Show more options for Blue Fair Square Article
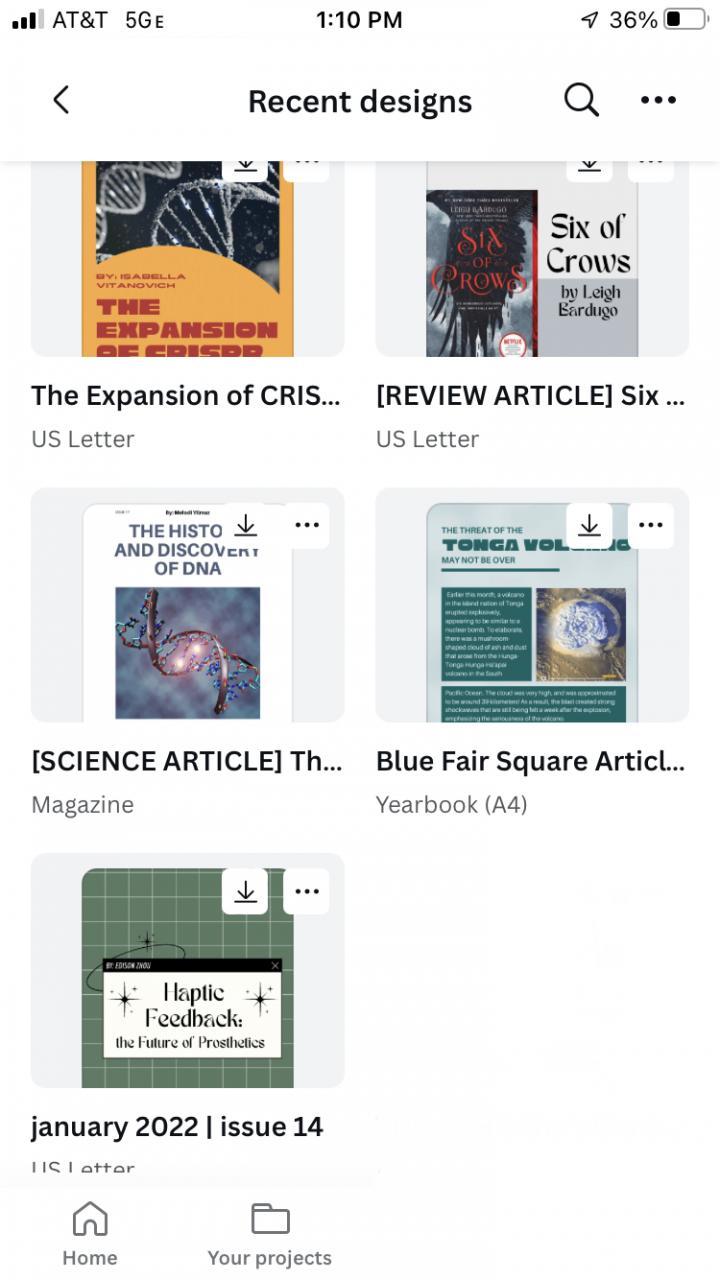 point(650,525)
